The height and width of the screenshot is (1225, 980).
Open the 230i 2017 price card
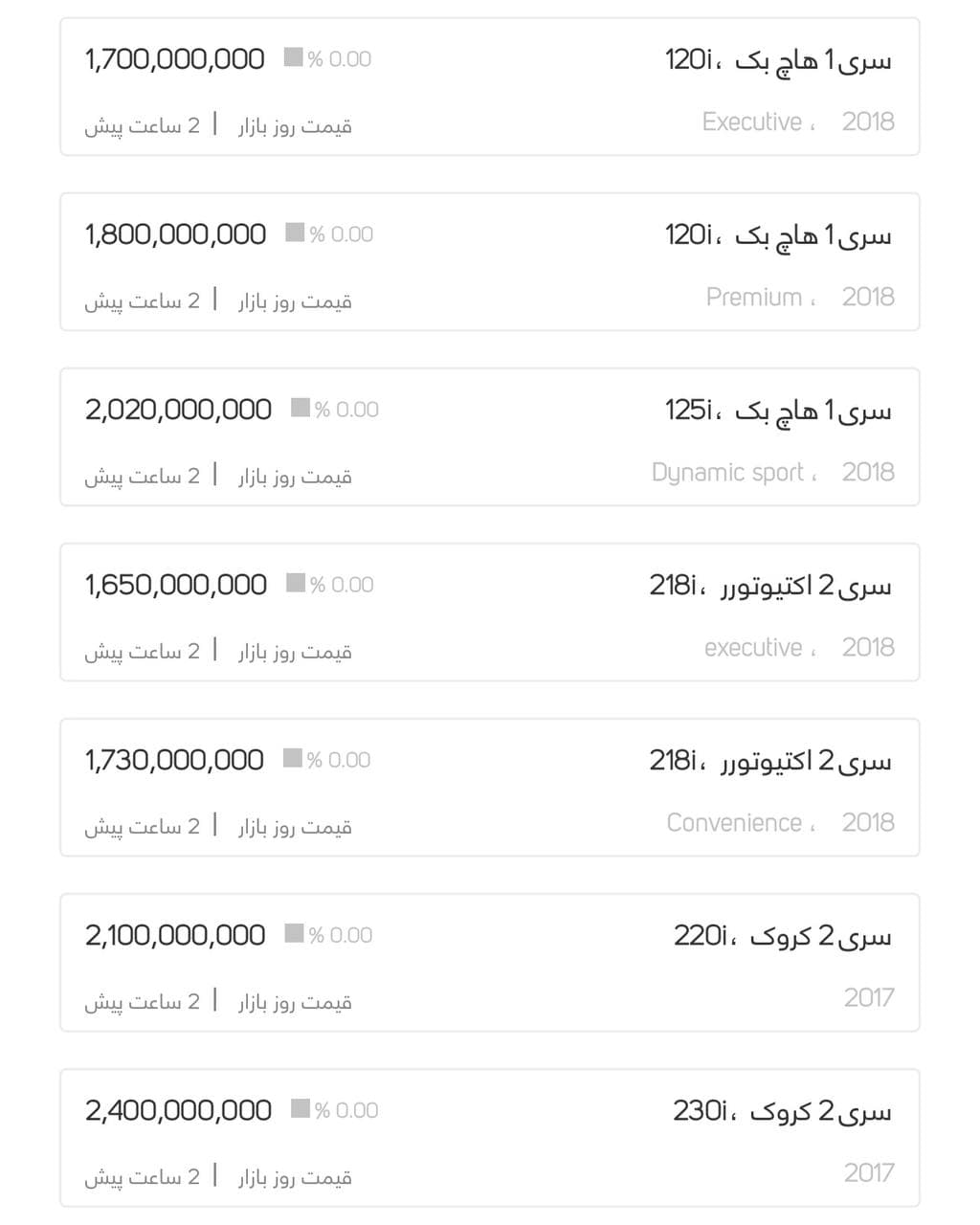point(490,1138)
